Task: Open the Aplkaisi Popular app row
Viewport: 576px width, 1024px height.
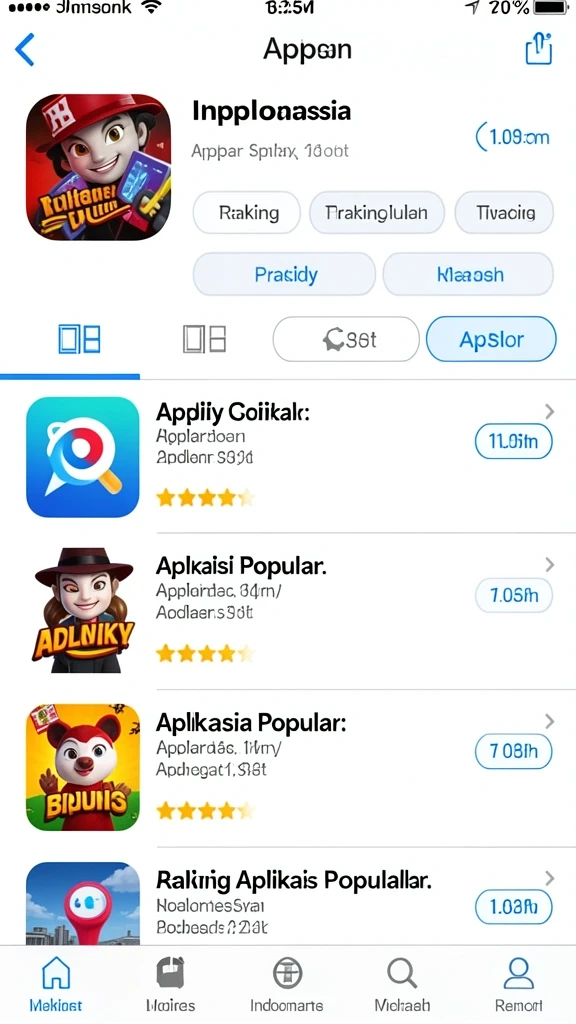Action: tap(288, 611)
